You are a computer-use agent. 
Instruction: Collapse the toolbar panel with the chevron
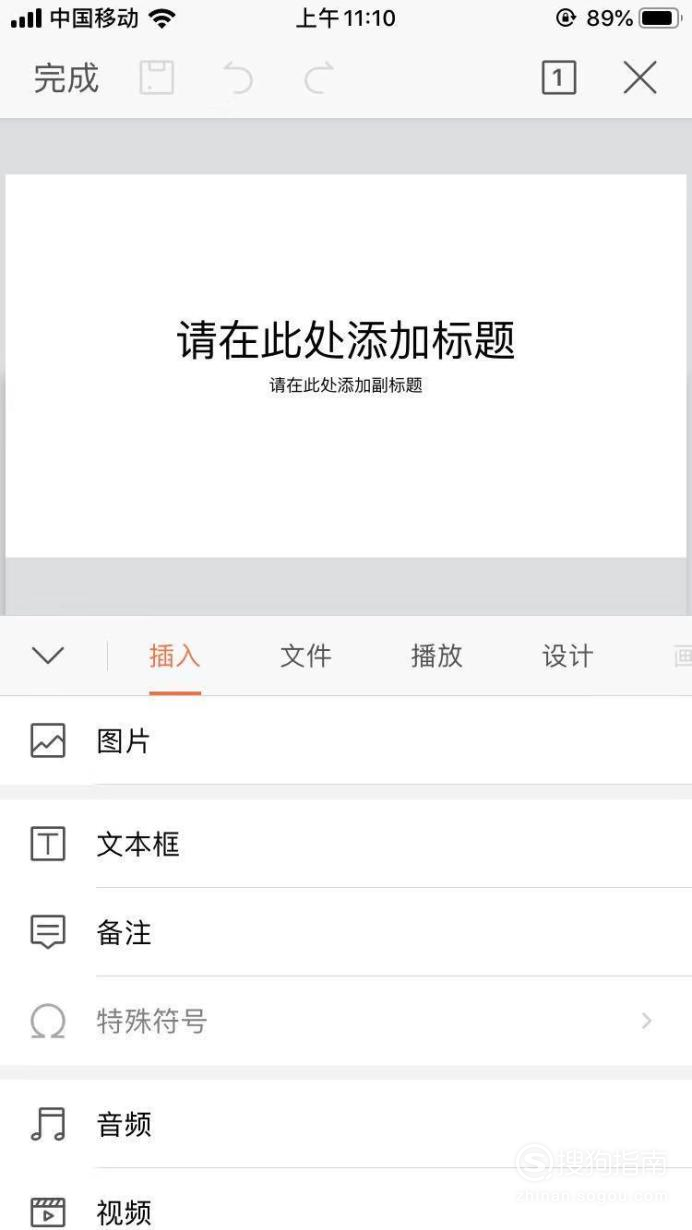click(x=48, y=656)
